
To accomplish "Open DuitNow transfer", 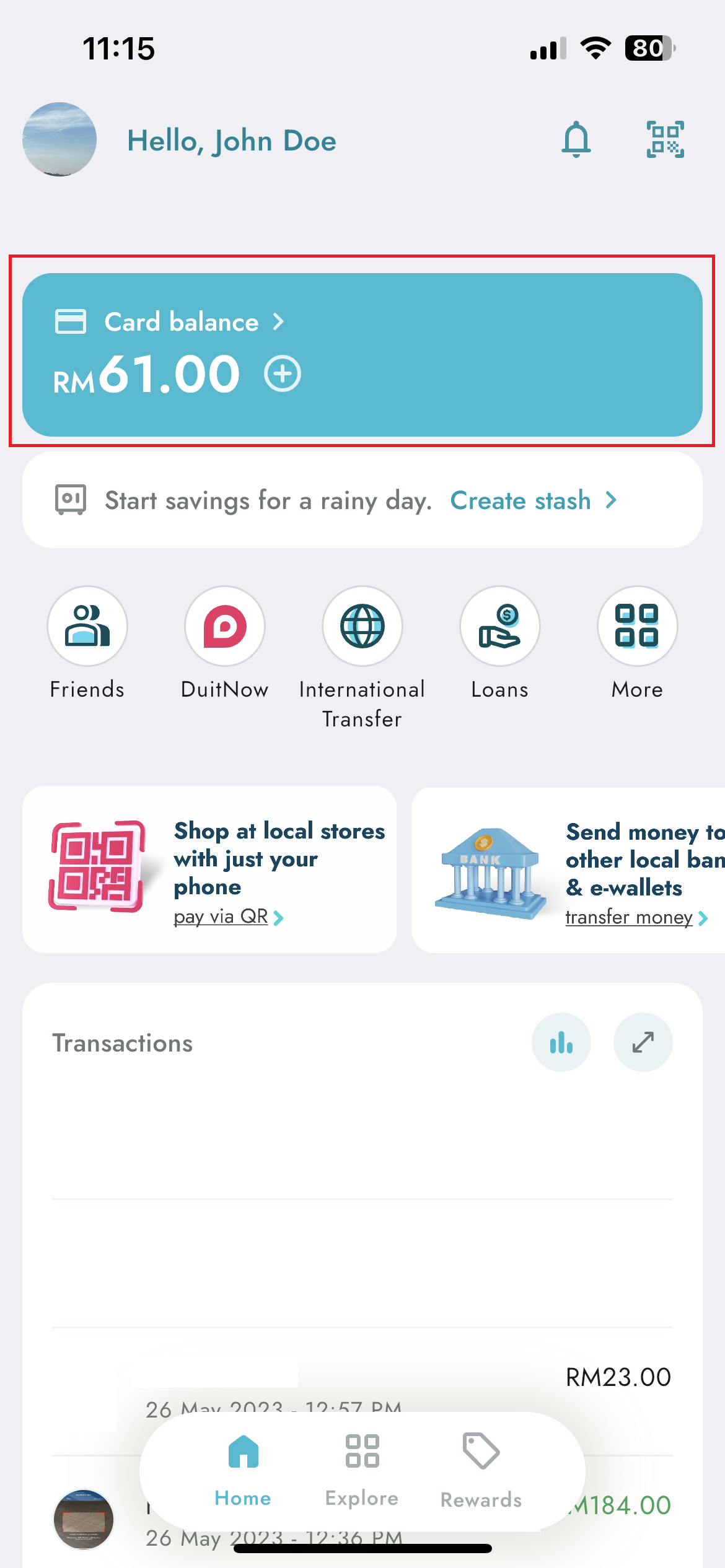I will 225,627.
